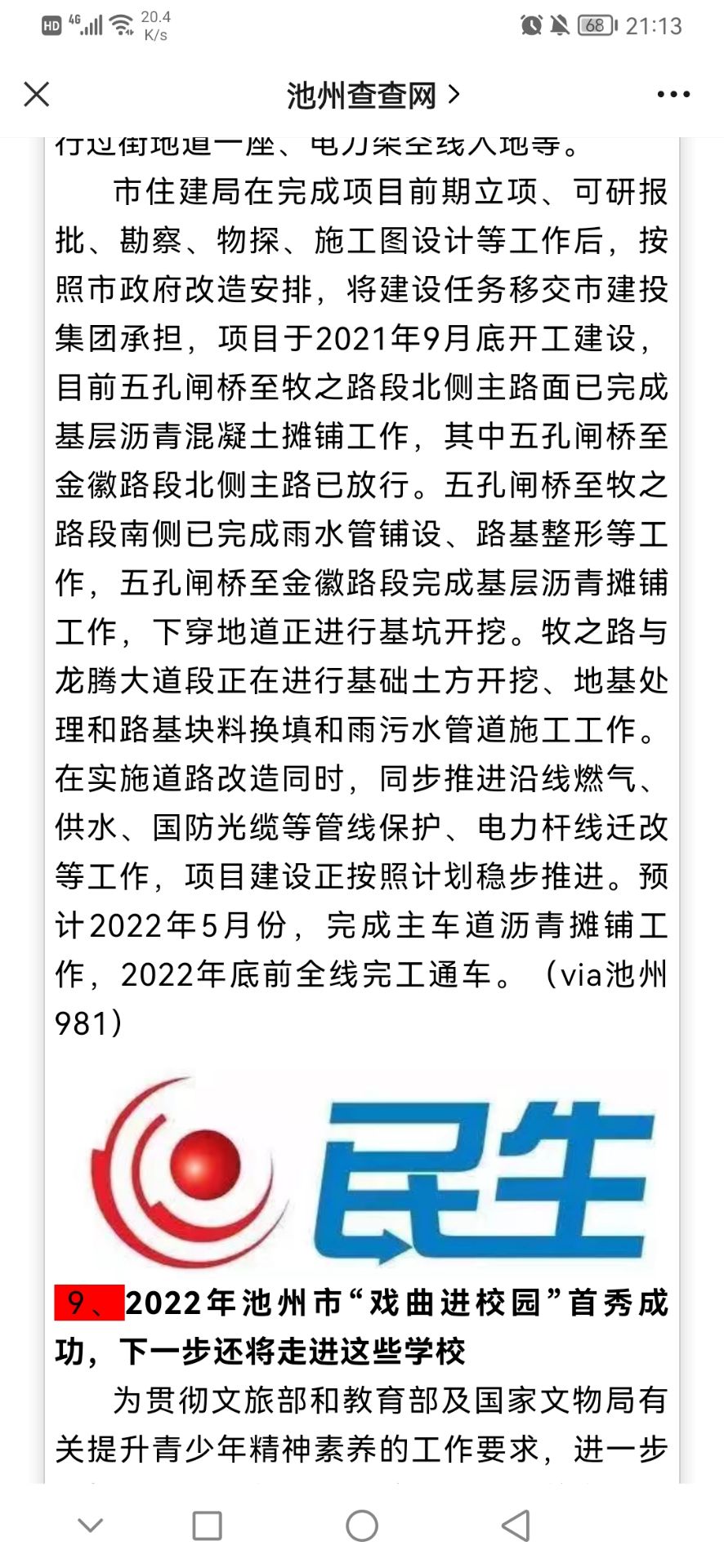Go to the system home screen
This screenshot has width=724, height=1568.
[362, 1526]
